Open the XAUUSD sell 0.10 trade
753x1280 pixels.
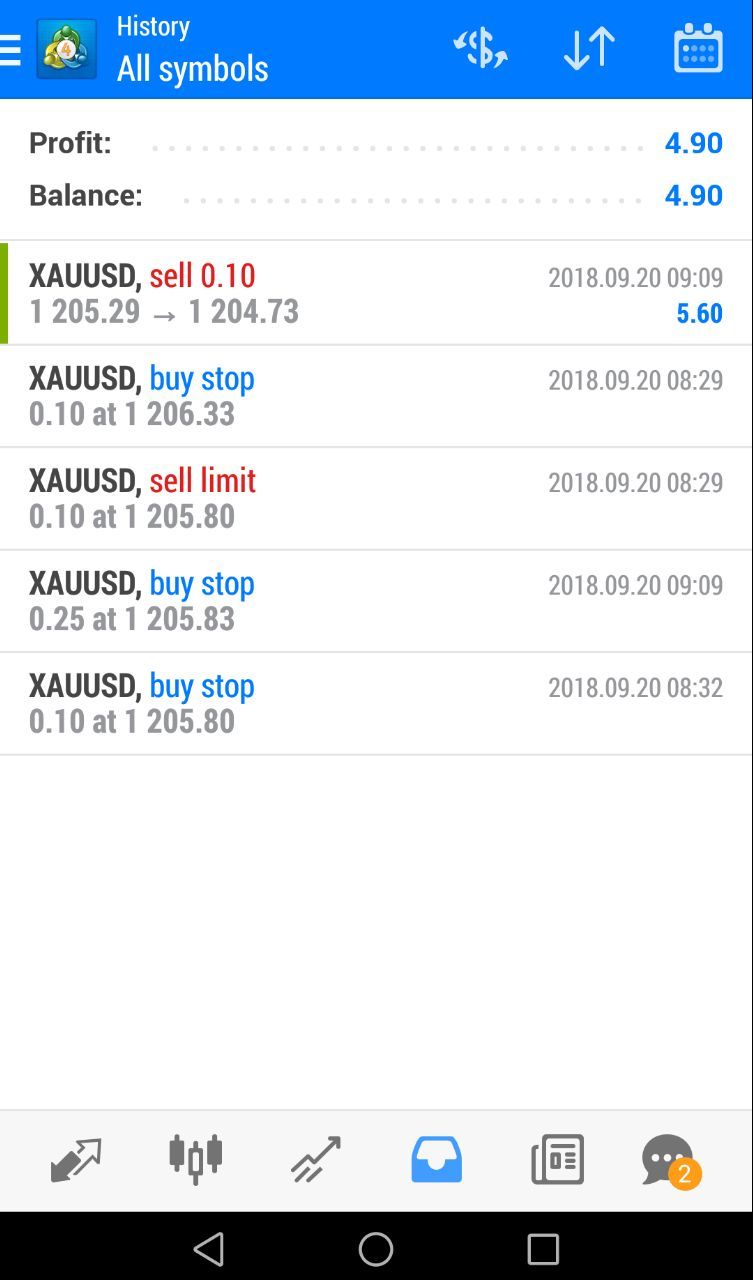click(376, 293)
